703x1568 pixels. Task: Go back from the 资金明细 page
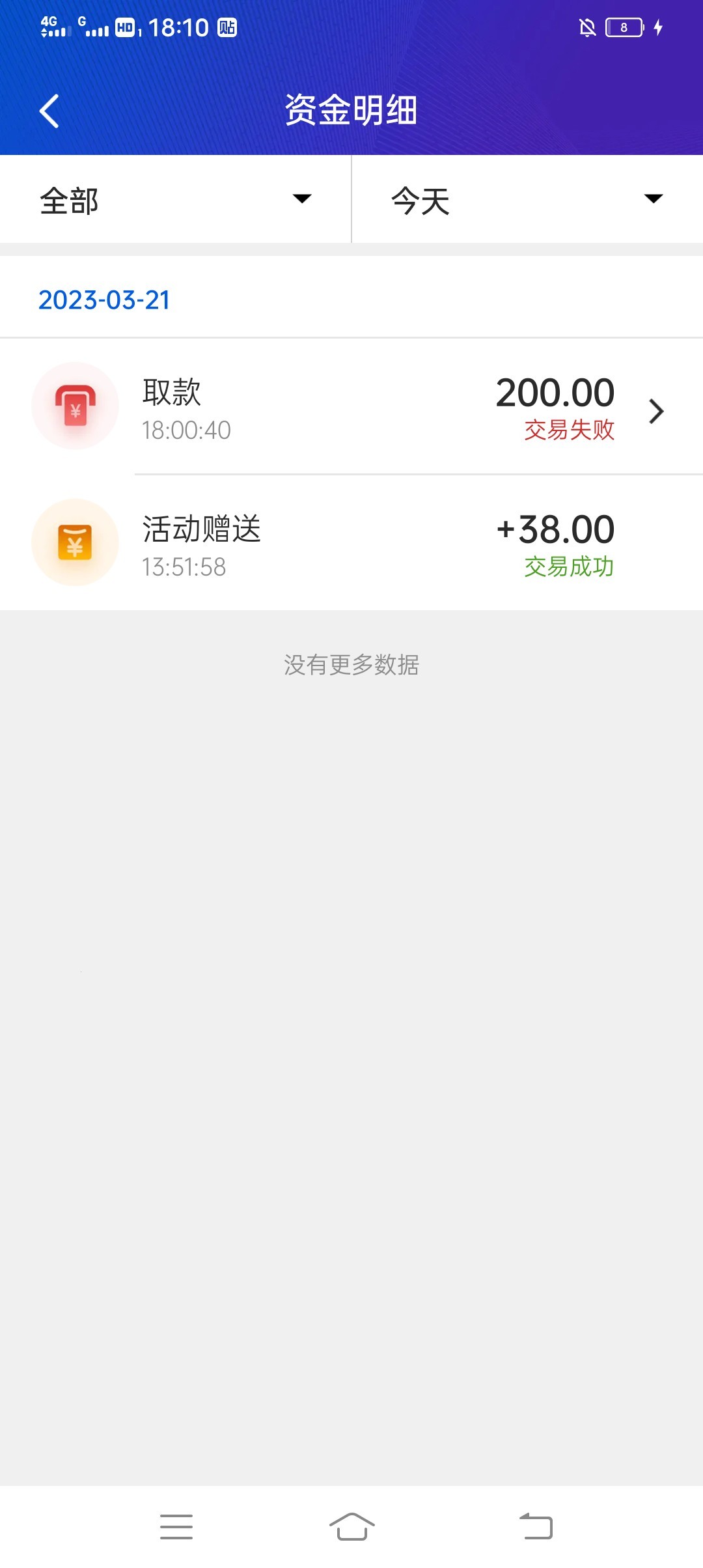pos(49,111)
